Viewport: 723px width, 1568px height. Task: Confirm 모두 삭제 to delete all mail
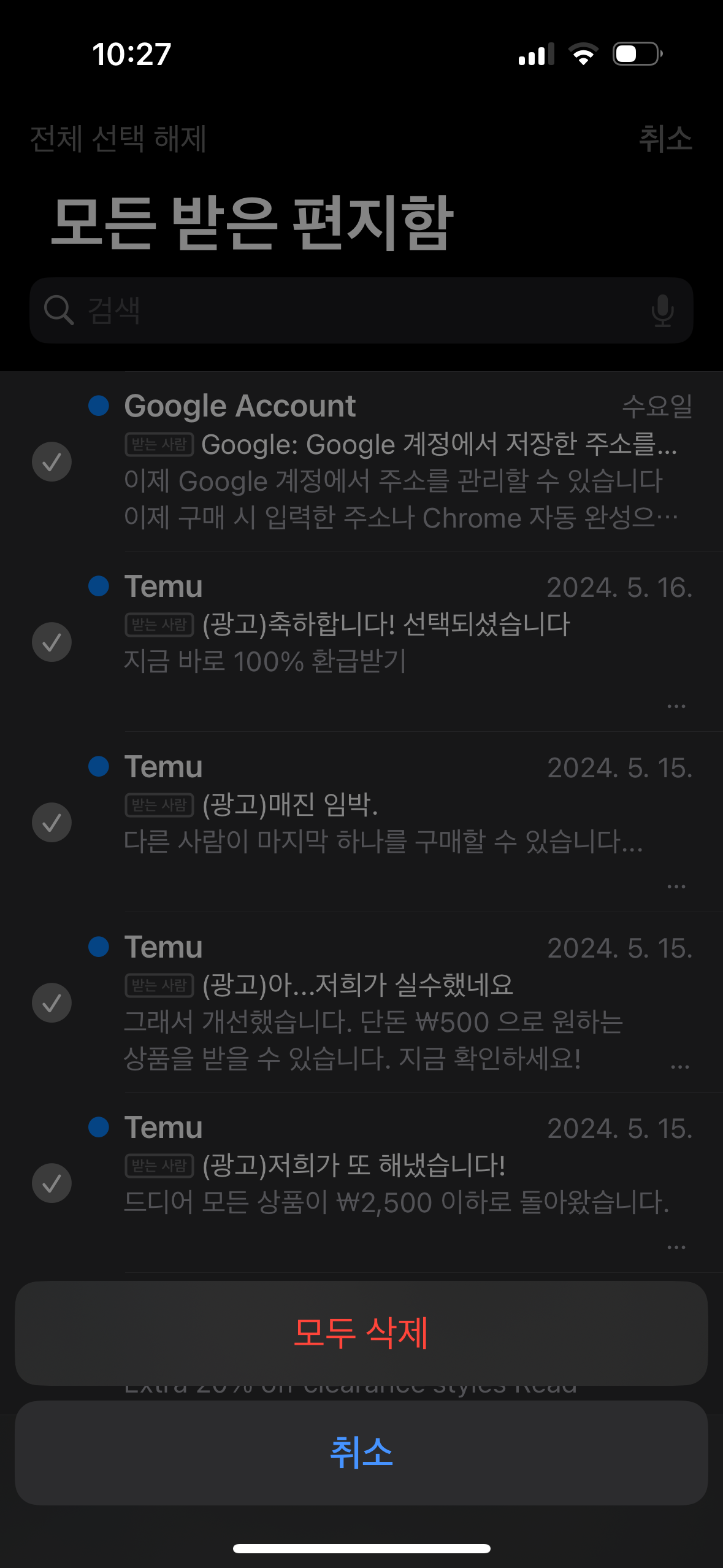pyautogui.click(x=361, y=1332)
